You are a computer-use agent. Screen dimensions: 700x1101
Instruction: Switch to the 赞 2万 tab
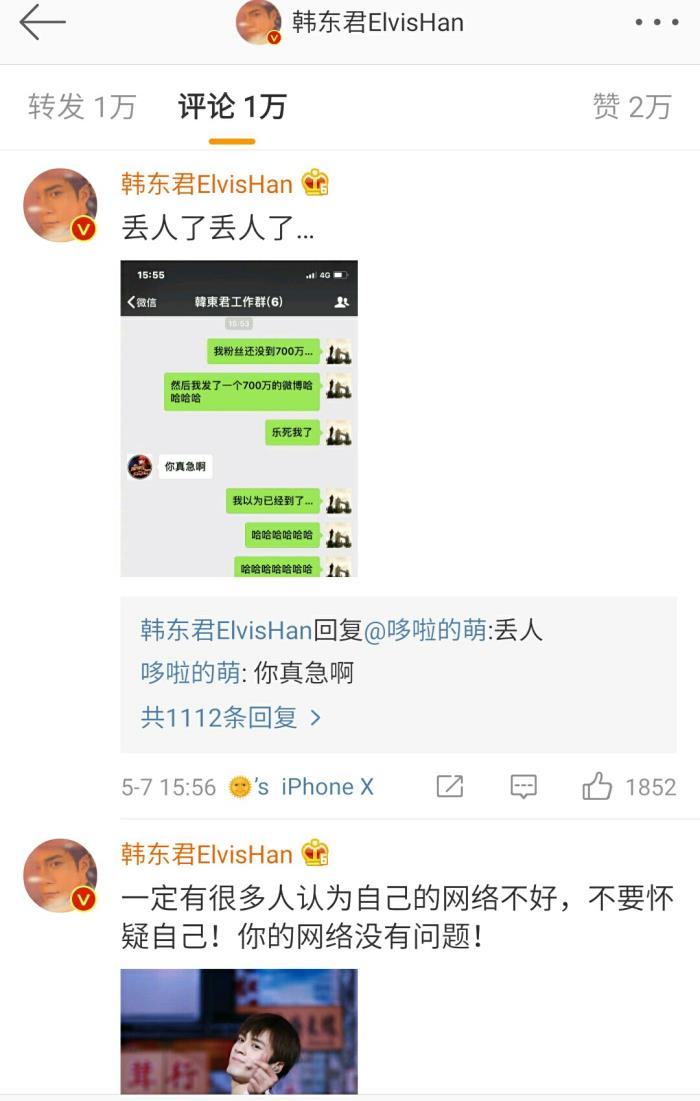coord(631,107)
